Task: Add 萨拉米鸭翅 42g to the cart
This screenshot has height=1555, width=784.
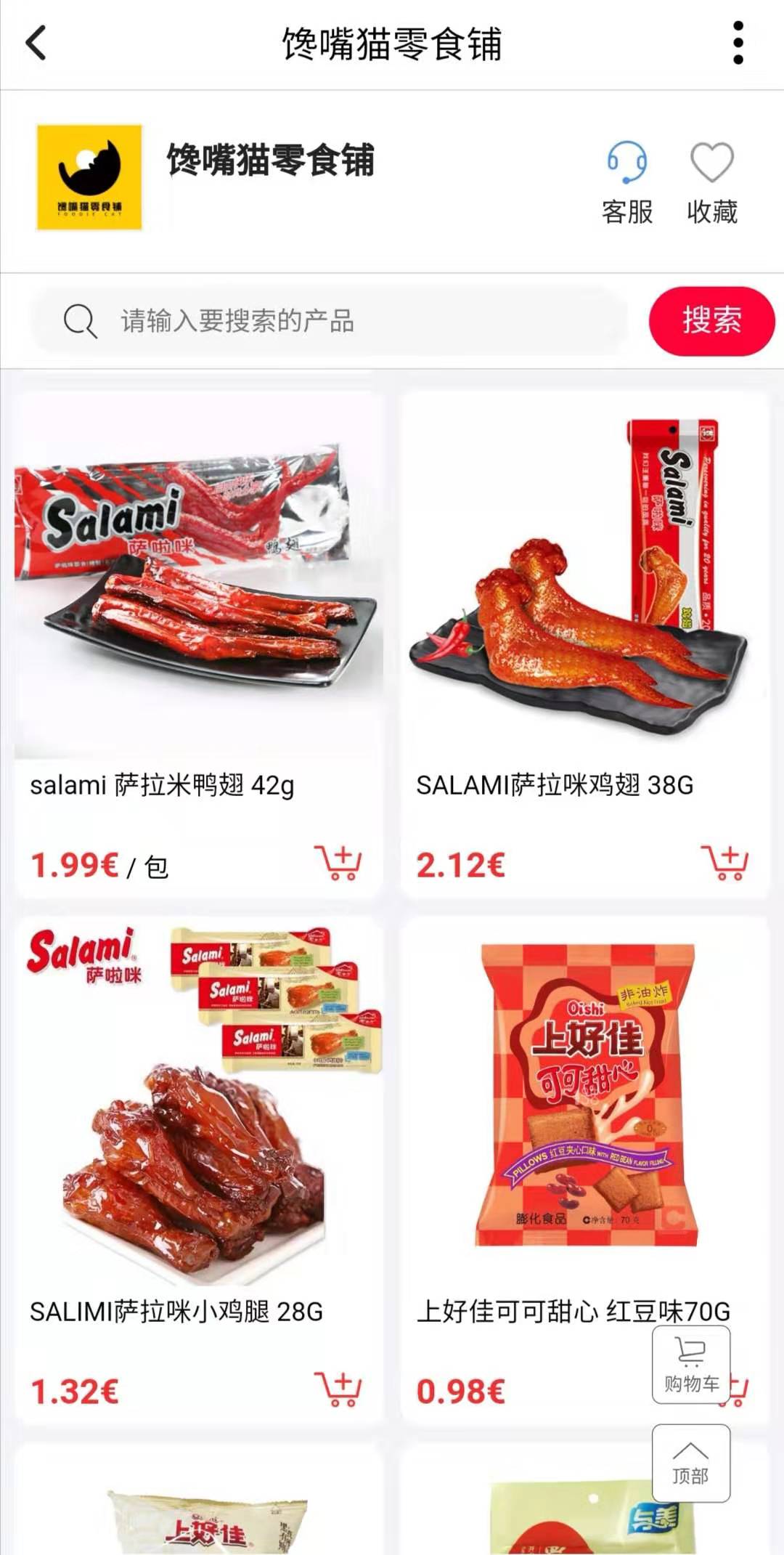Action: (x=338, y=863)
